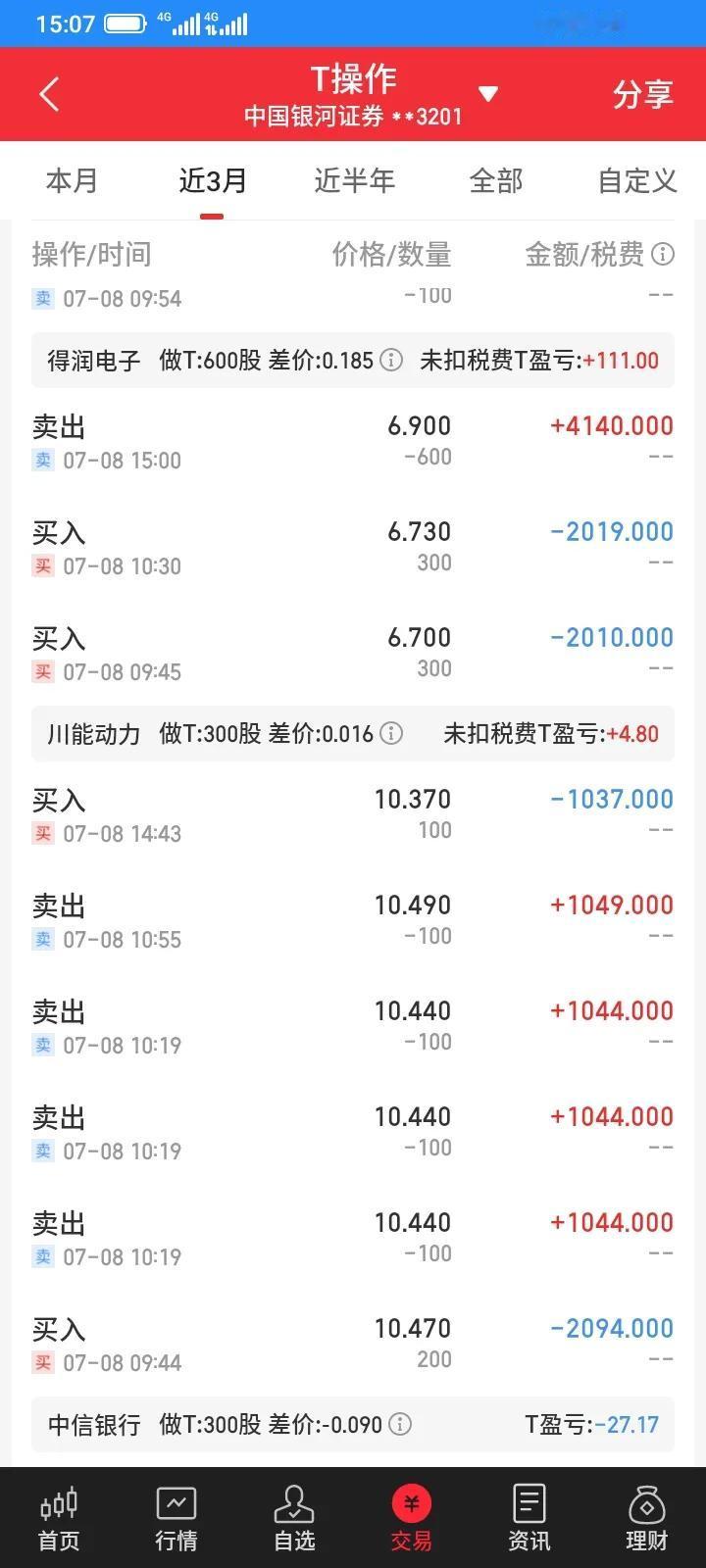View the info icon in the 川能动力 row
706x1568 pixels.
[391, 733]
